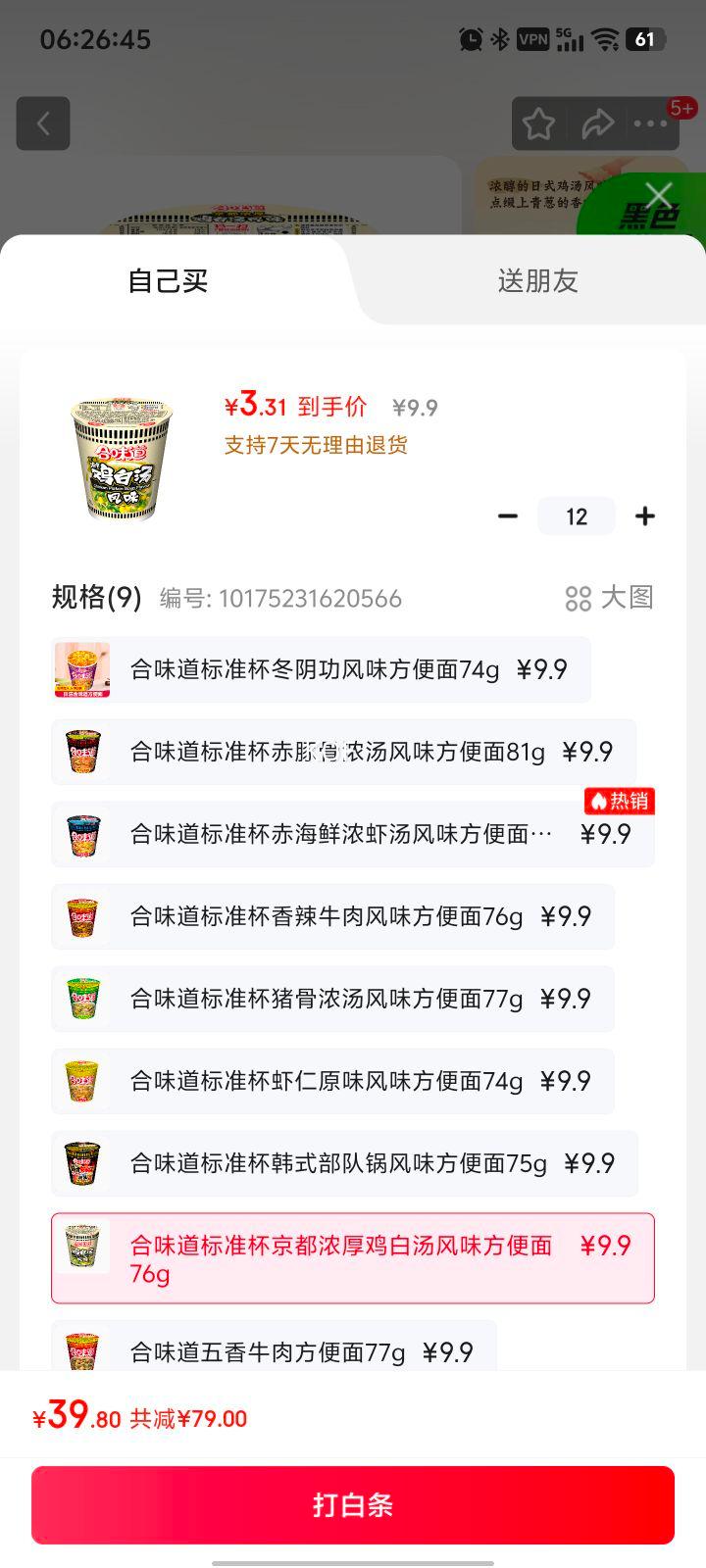Select 冬阴功风味方便面74g option
The height and width of the screenshot is (1568, 706).
pyautogui.click(x=321, y=670)
